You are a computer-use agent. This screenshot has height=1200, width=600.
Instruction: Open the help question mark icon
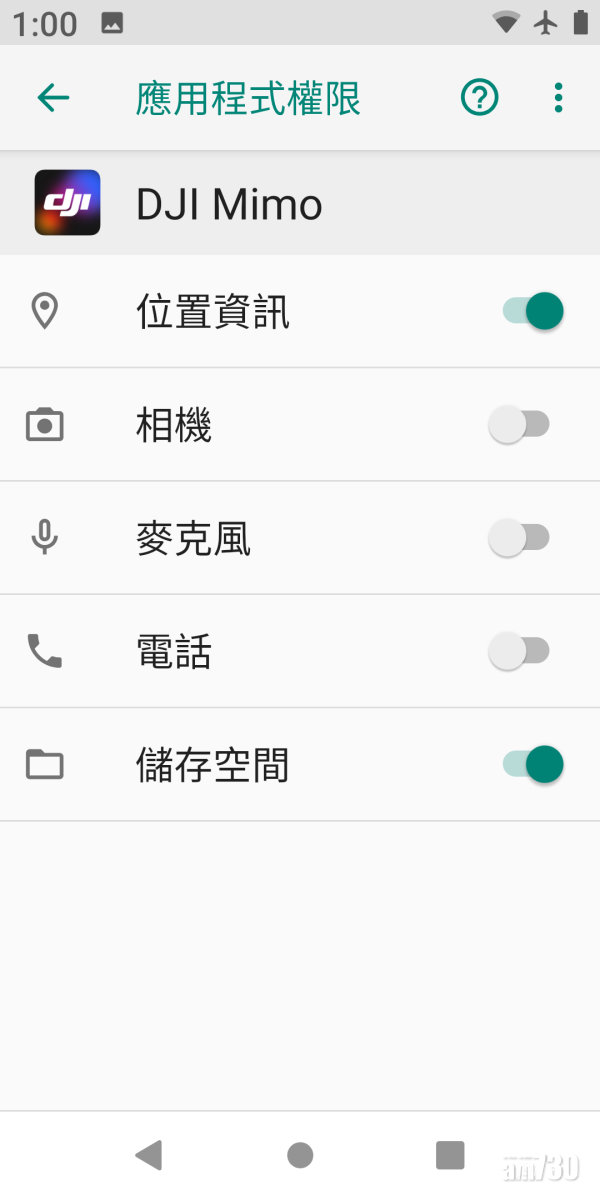click(479, 98)
